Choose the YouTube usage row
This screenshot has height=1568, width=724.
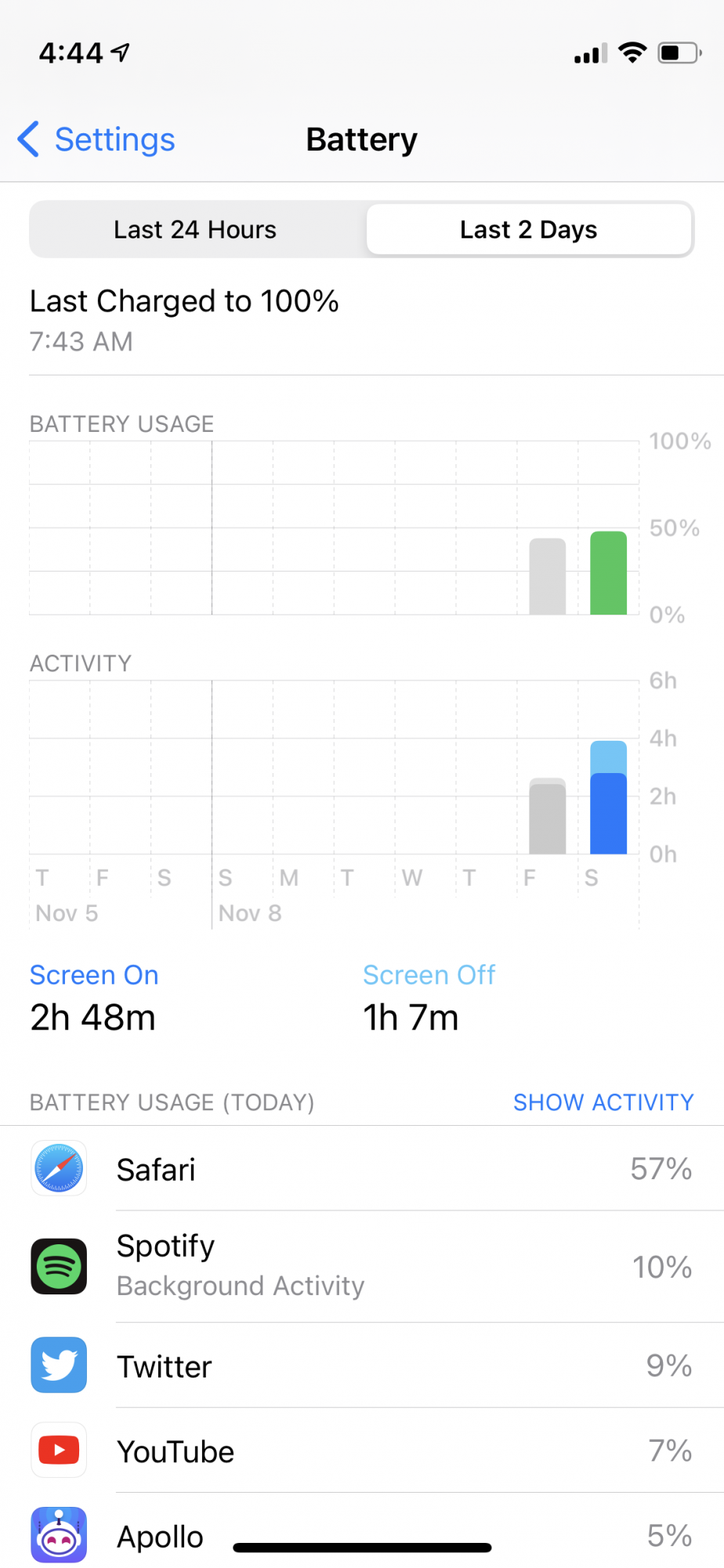362,1451
